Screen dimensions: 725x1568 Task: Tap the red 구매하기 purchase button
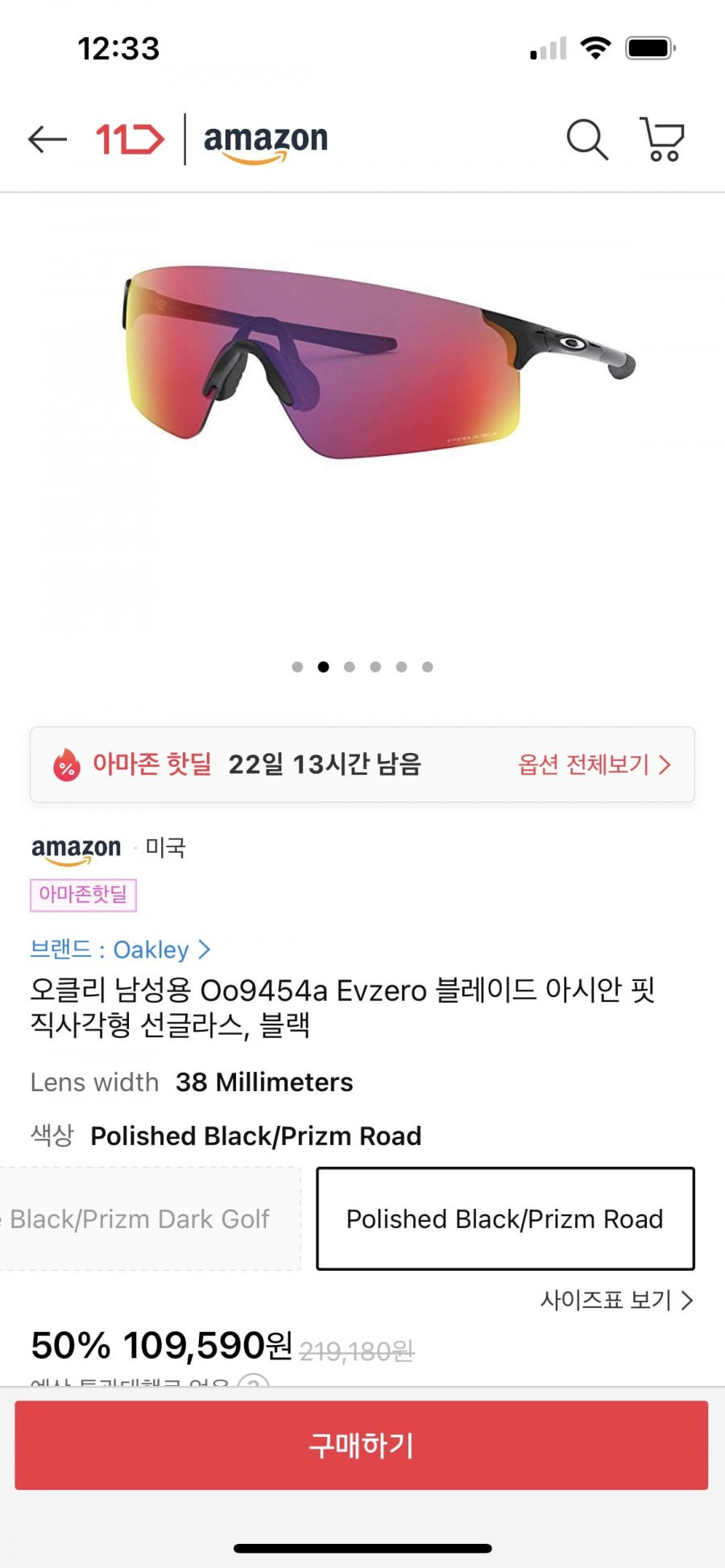click(361, 1445)
